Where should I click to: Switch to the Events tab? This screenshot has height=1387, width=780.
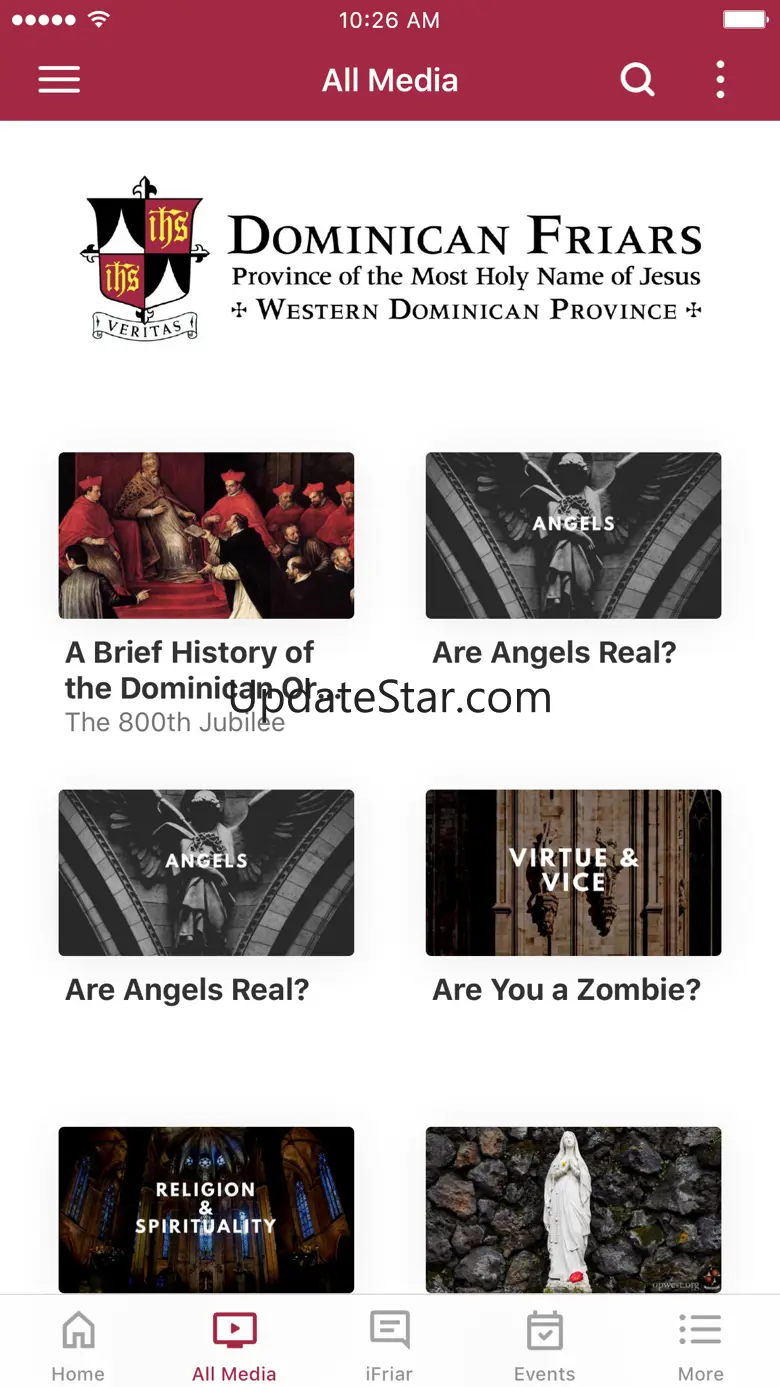point(544,1345)
